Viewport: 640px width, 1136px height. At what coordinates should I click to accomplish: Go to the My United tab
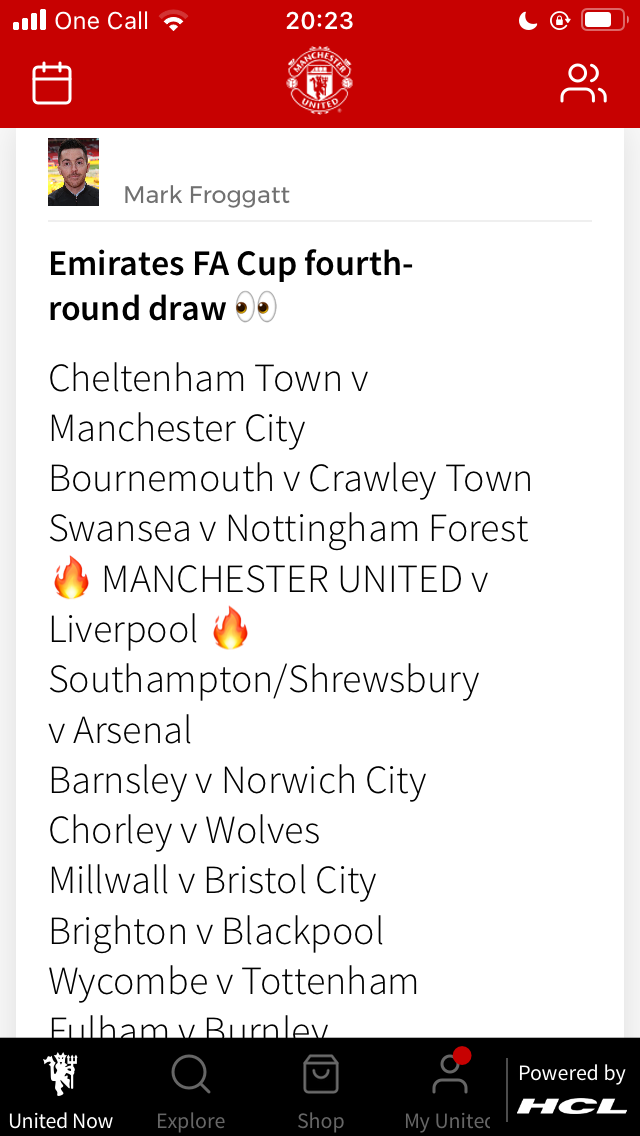448,1089
